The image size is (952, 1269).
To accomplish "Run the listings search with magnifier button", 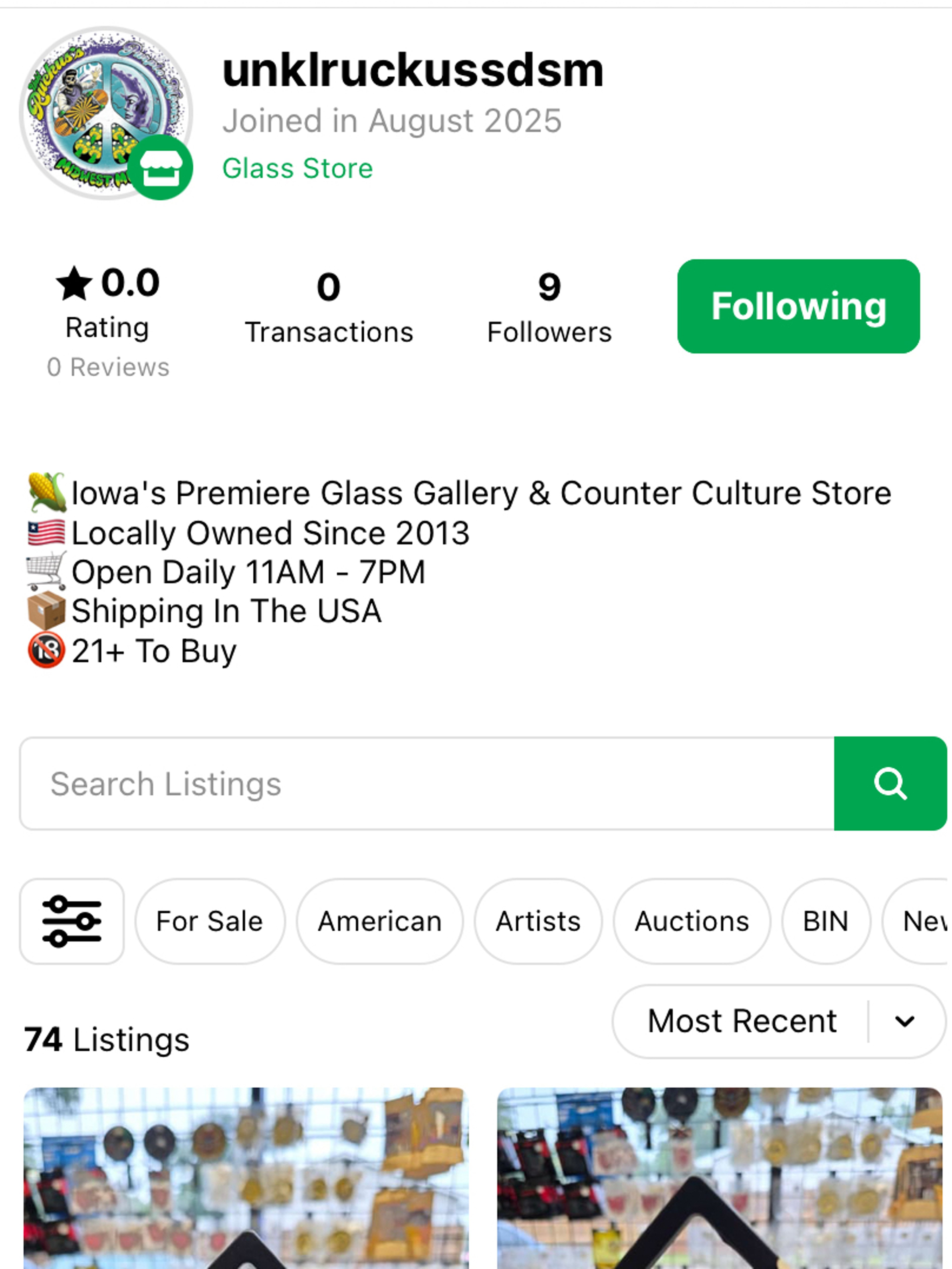I will coord(890,784).
